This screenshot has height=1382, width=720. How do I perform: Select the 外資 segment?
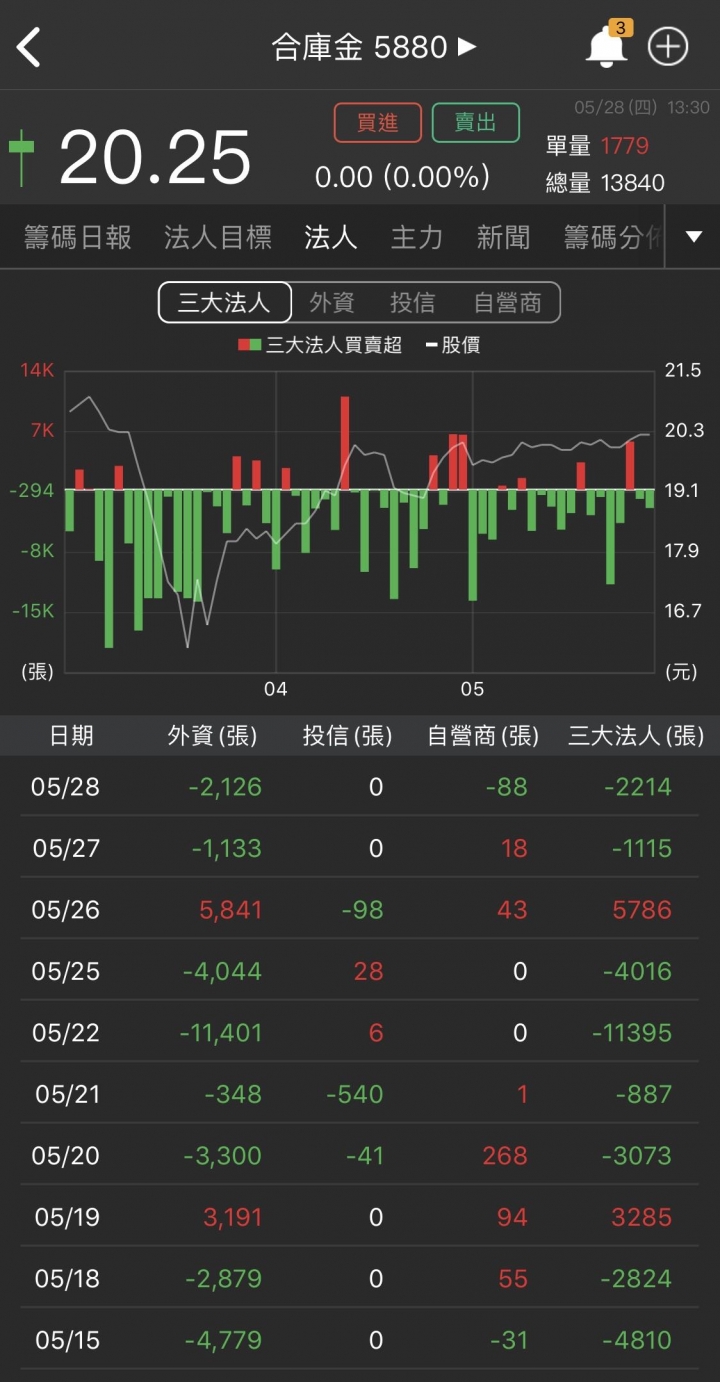click(332, 303)
